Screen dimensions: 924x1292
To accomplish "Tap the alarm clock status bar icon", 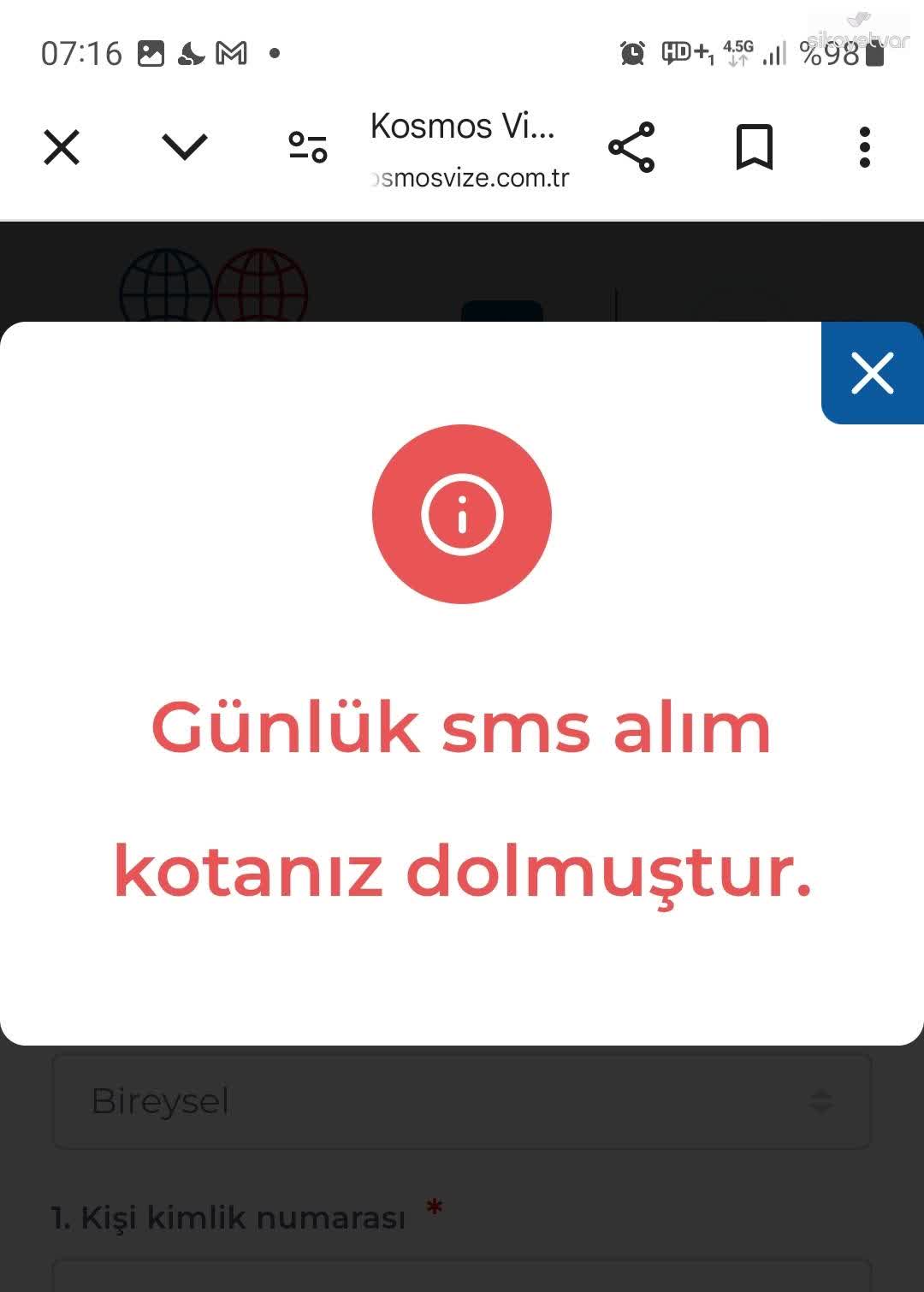I will click(x=631, y=53).
